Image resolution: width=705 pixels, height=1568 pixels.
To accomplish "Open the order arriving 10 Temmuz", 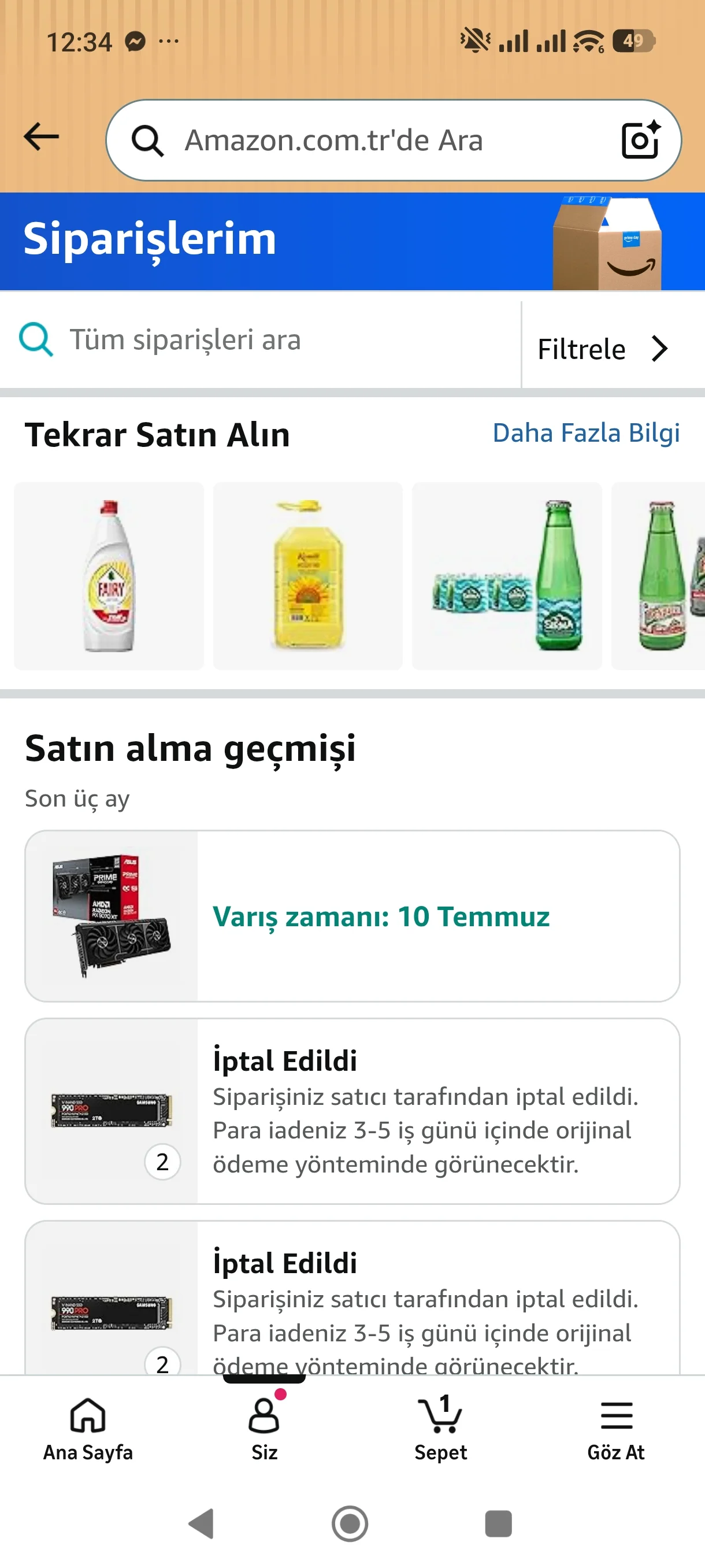I will [x=352, y=915].
